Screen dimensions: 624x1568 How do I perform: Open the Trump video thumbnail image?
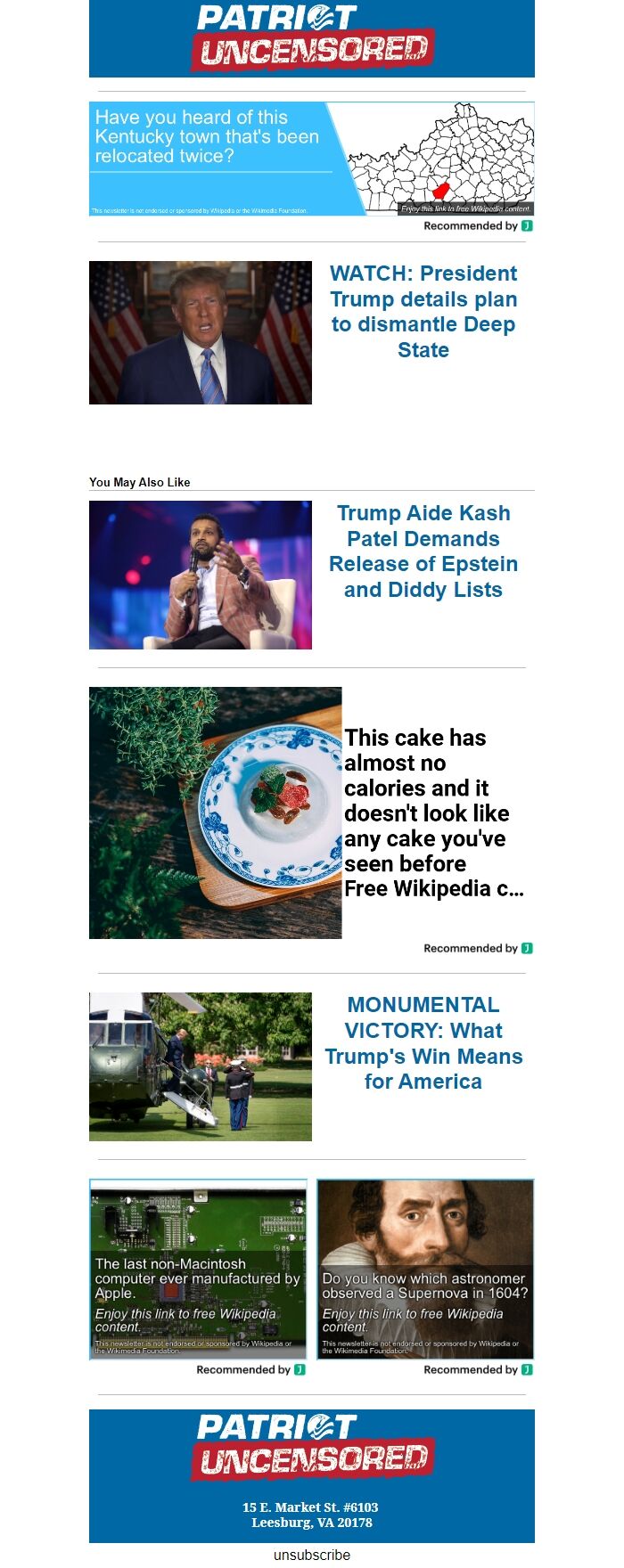click(x=201, y=332)
